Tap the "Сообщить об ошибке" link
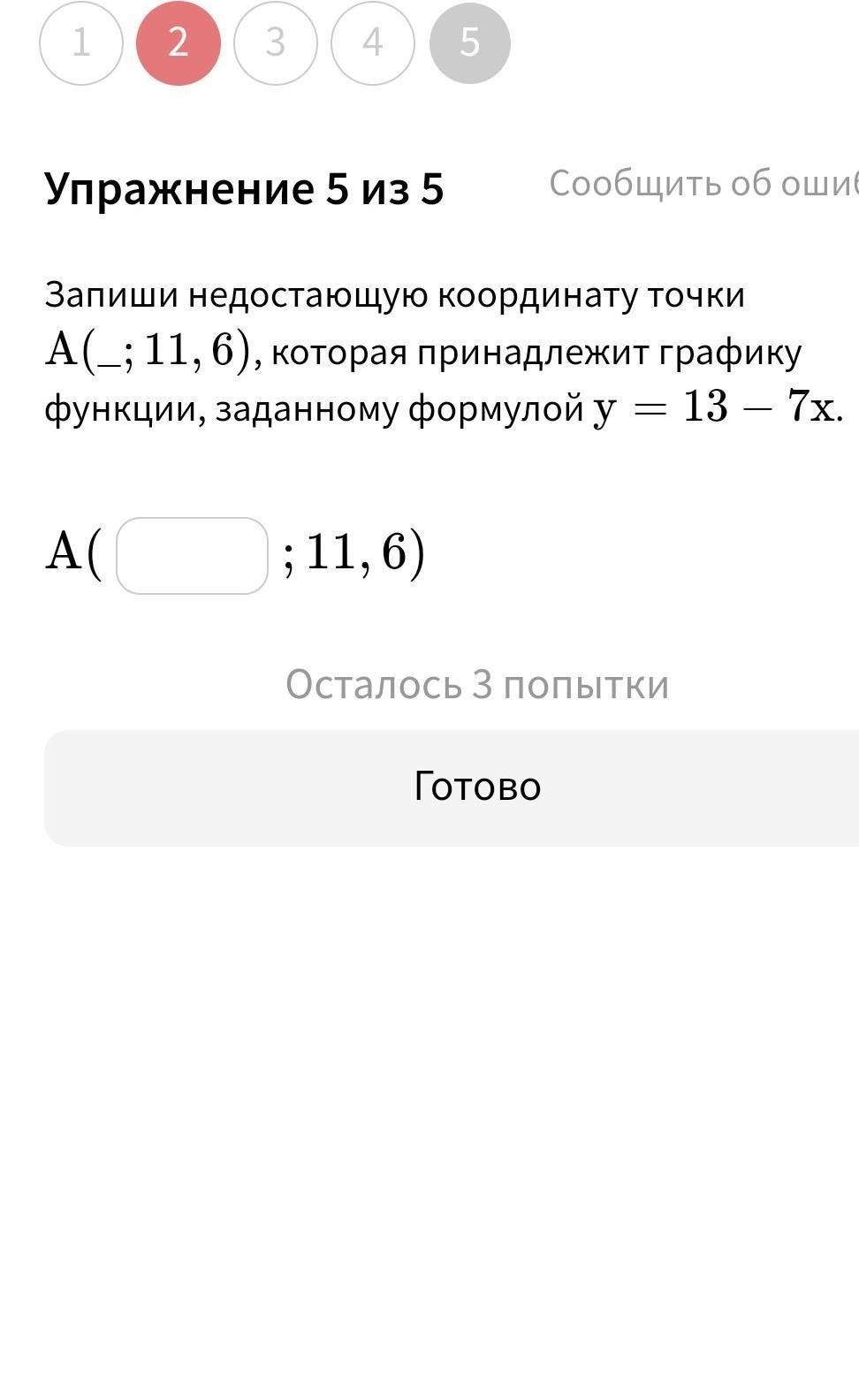Image resolution: width=859 pixels, height=1400 pixels. tap(703, 184)
